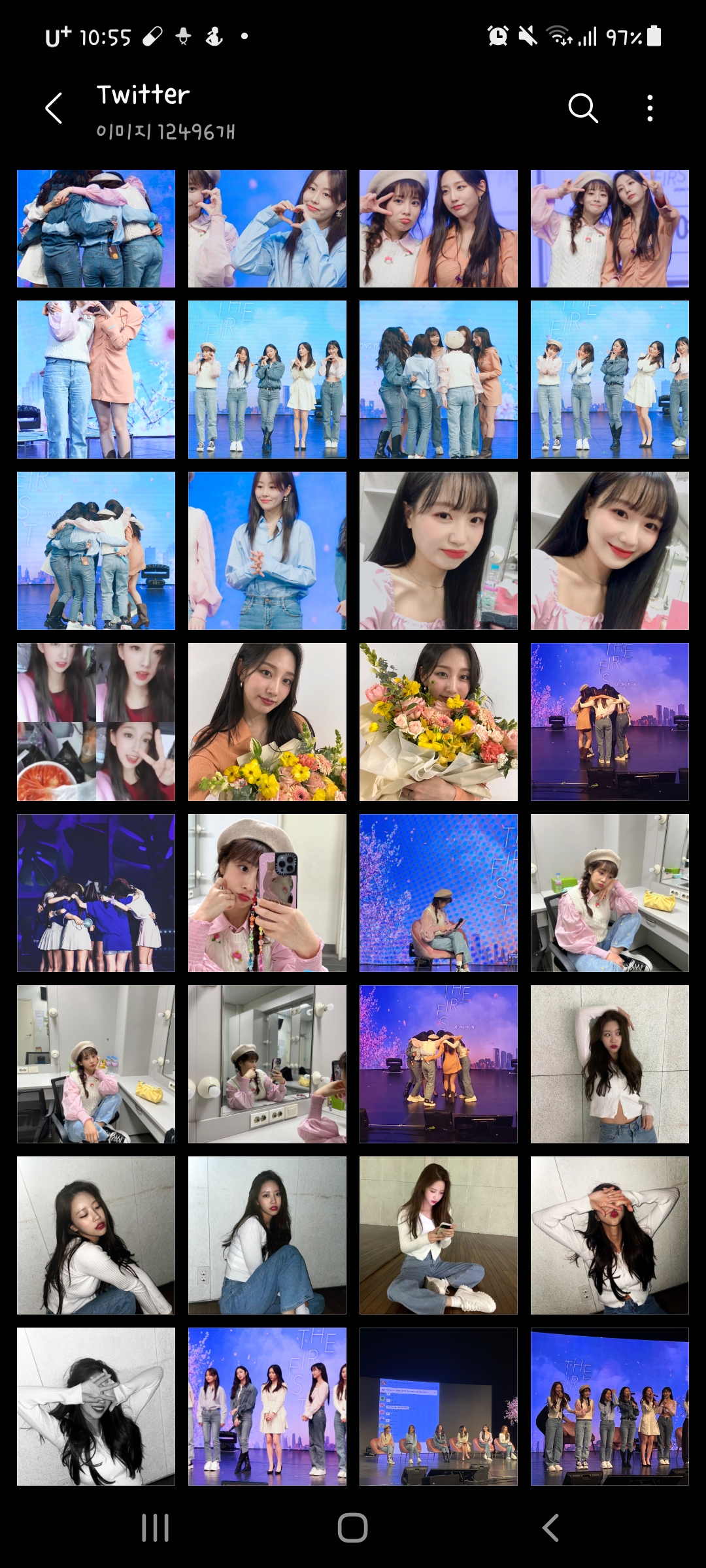
Task: Open the photo of a bouquet with yellow flowers
Action: [x=438, y=722]
